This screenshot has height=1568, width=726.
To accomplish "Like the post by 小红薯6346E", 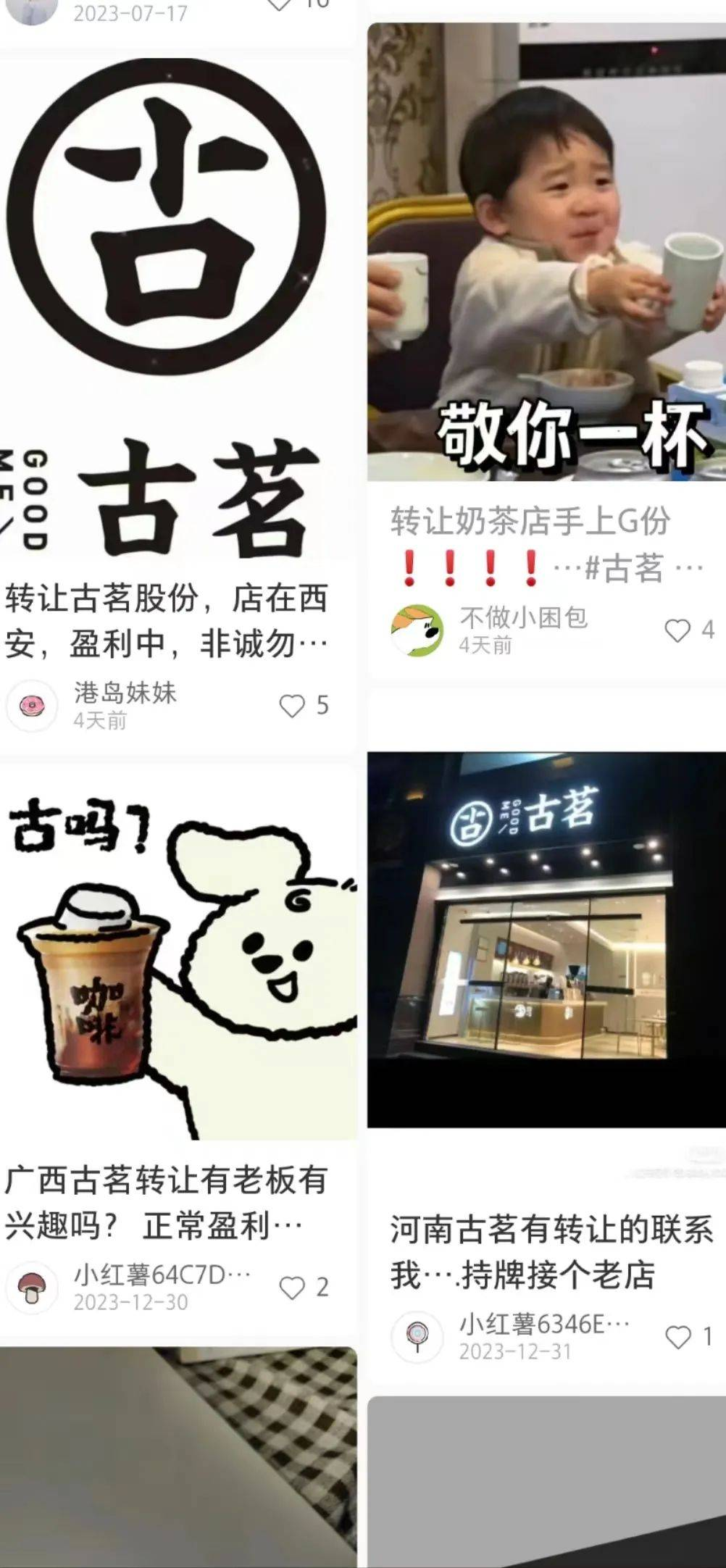I will [x=677, y=1337].
